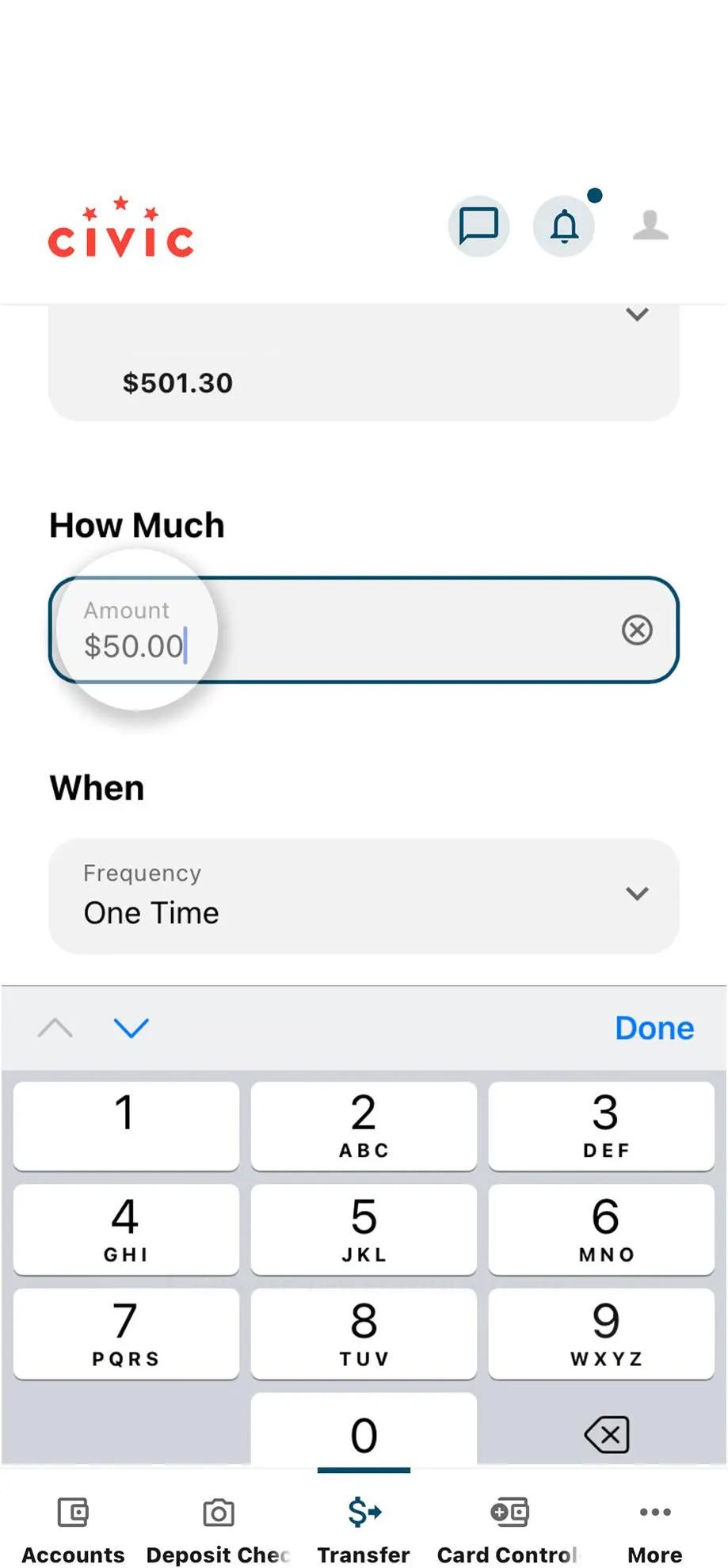Tap Done to dismiss the keyboard
The height and width of the screenshot is (1568, 728).
point(654,1027)
